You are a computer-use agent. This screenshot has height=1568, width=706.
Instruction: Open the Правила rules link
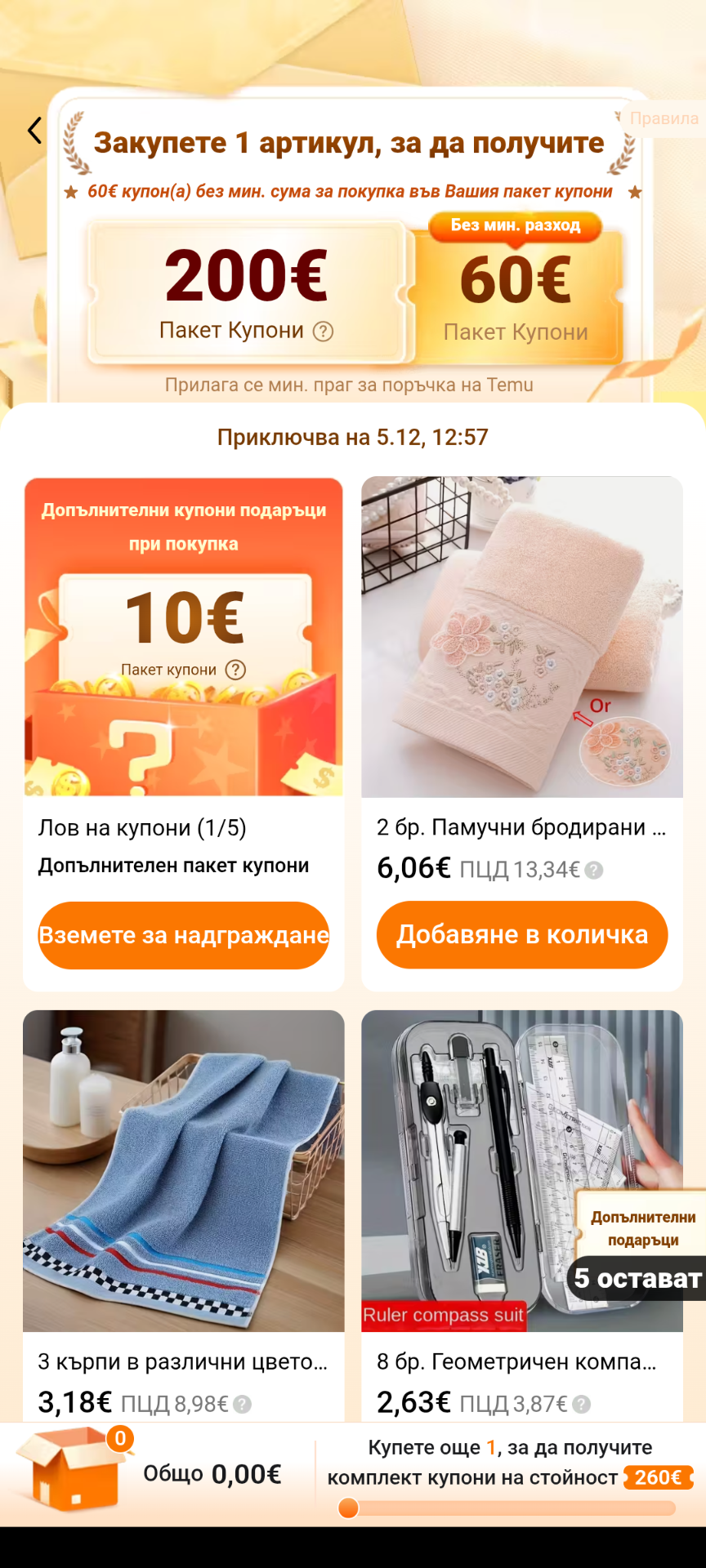(663, 118)
